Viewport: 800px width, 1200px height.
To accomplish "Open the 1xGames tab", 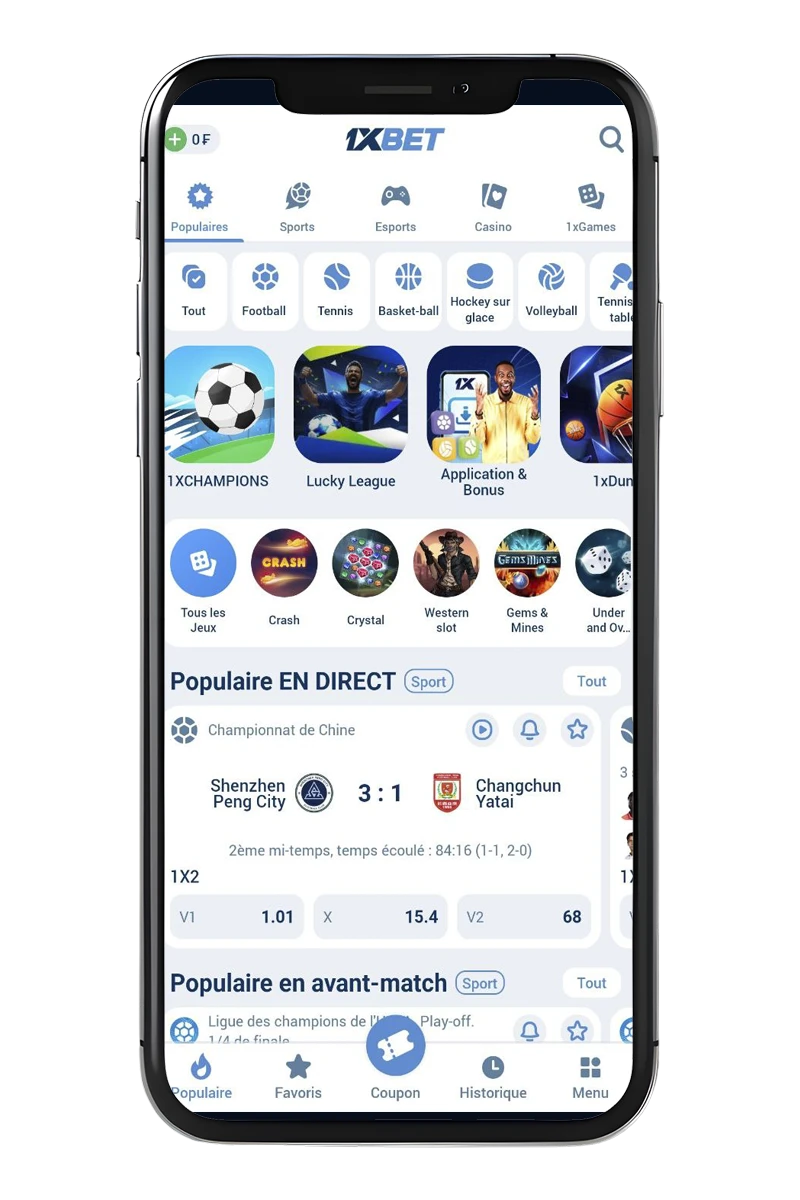I will (x=590, y=207).
